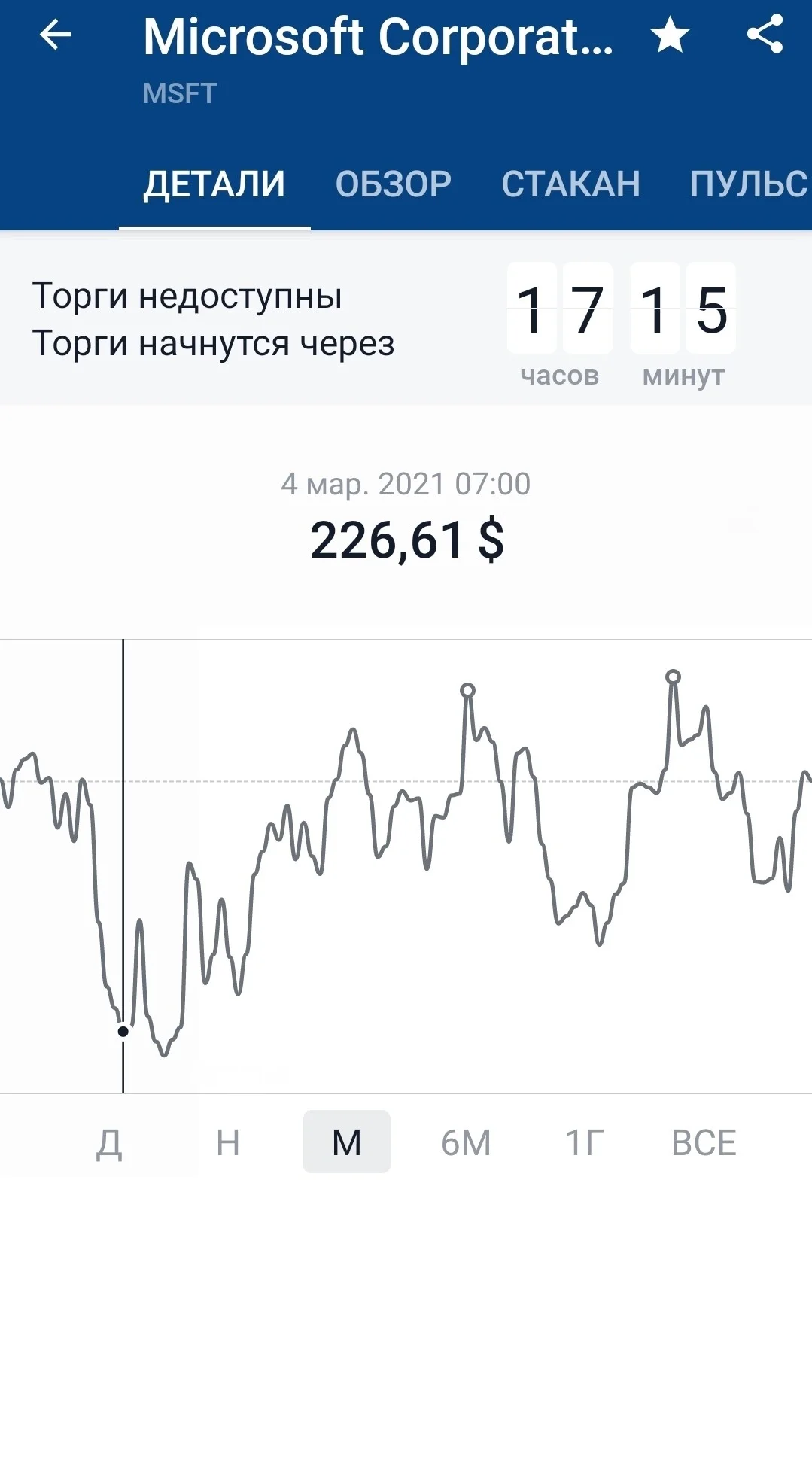Show the 1Г yearly chart range
Viewport: 812px width, 1481px height.
[585, 1142]
